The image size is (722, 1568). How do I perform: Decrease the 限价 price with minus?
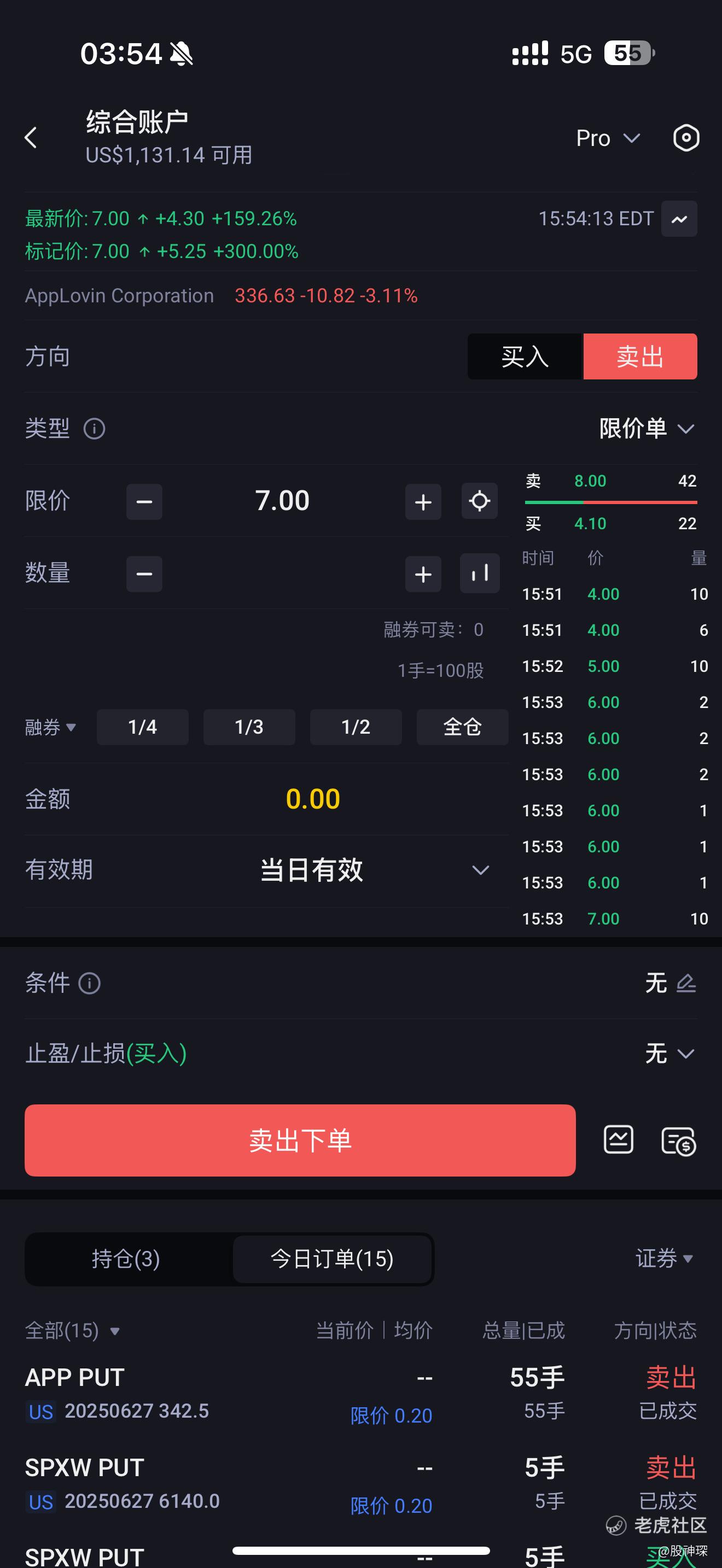144,502
